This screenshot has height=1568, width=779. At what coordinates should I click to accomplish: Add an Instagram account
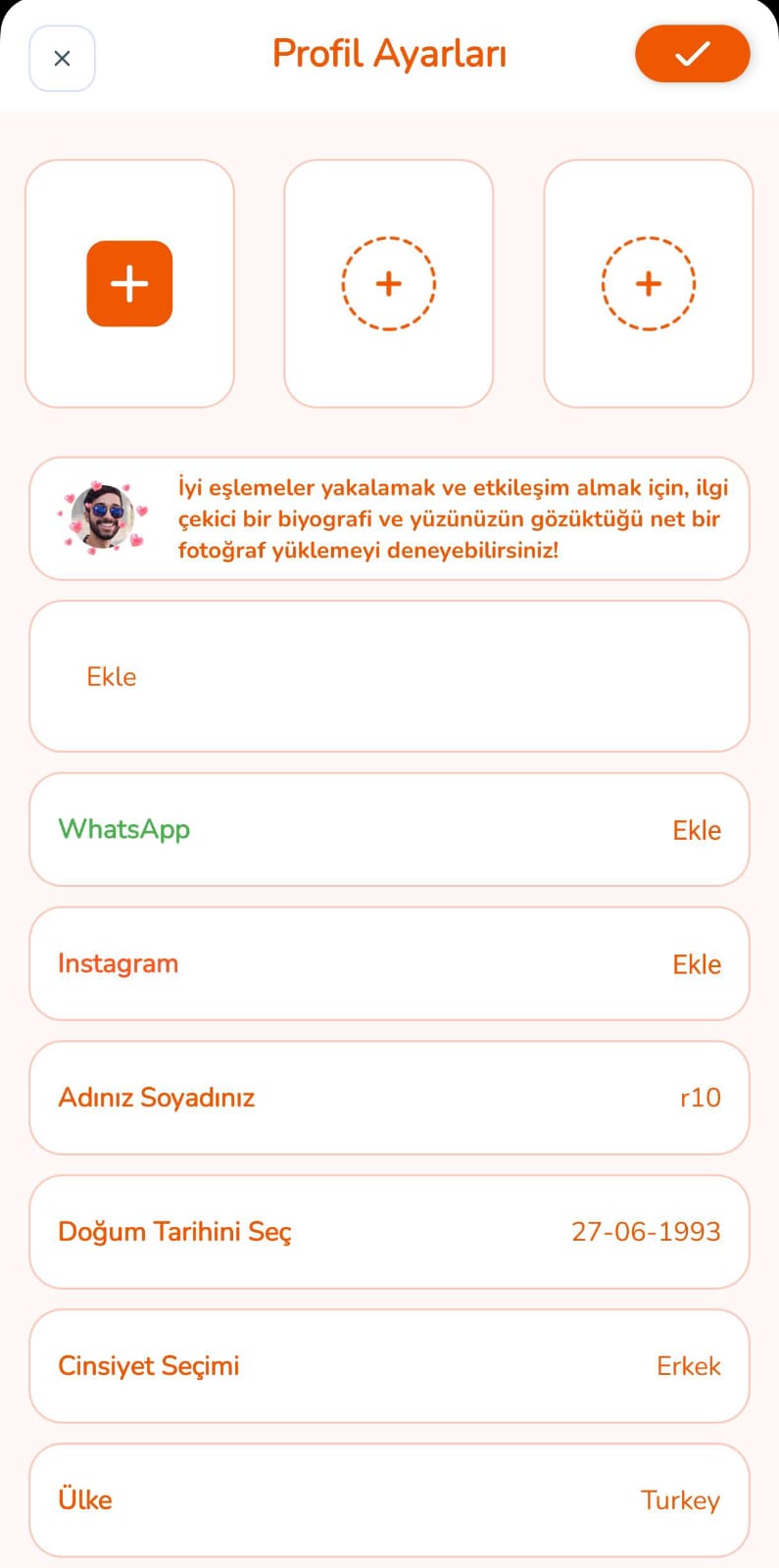coord(389,963)
